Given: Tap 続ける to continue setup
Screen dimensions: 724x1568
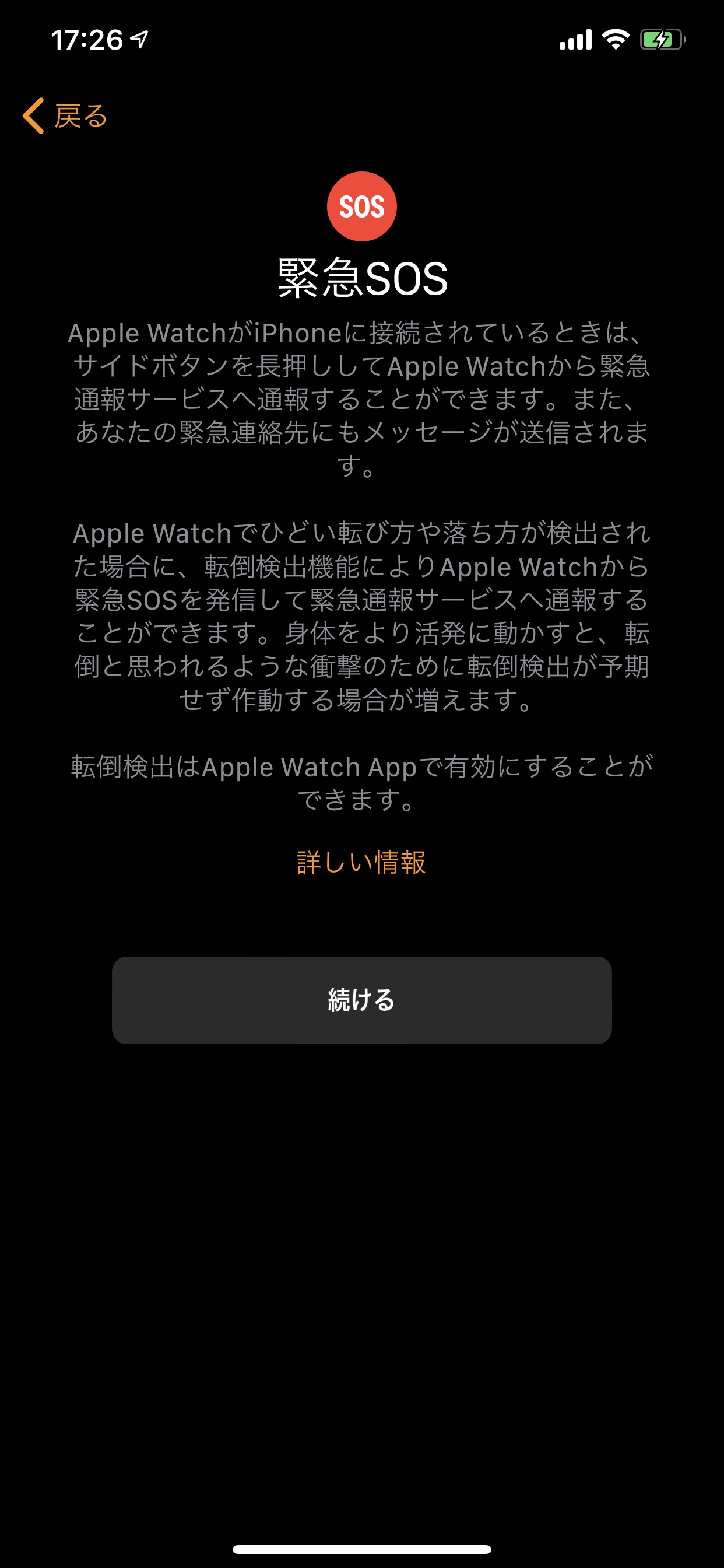Looking at the screenshot, I should coord(361,1000).
